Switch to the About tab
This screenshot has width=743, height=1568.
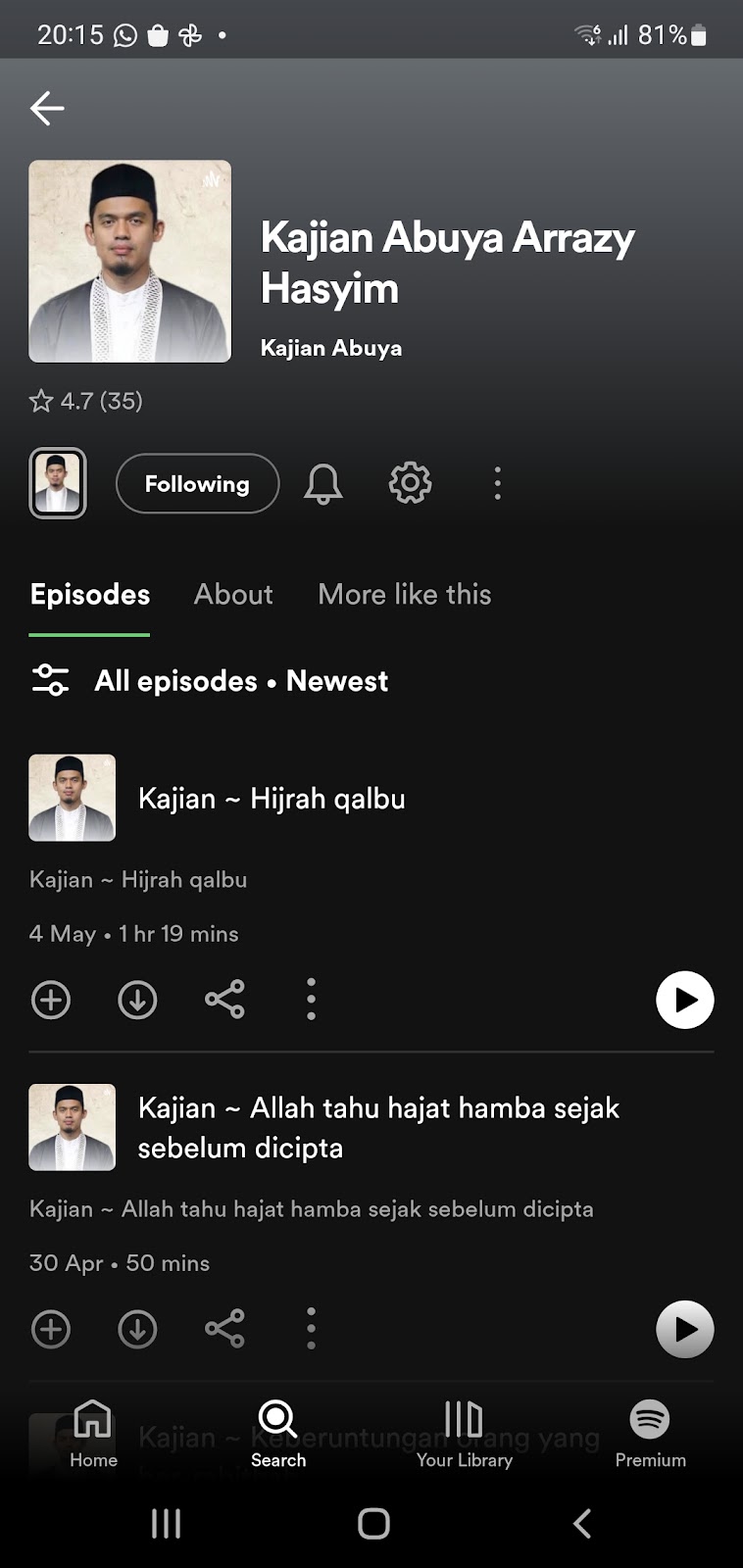click(x=233, y=594)
